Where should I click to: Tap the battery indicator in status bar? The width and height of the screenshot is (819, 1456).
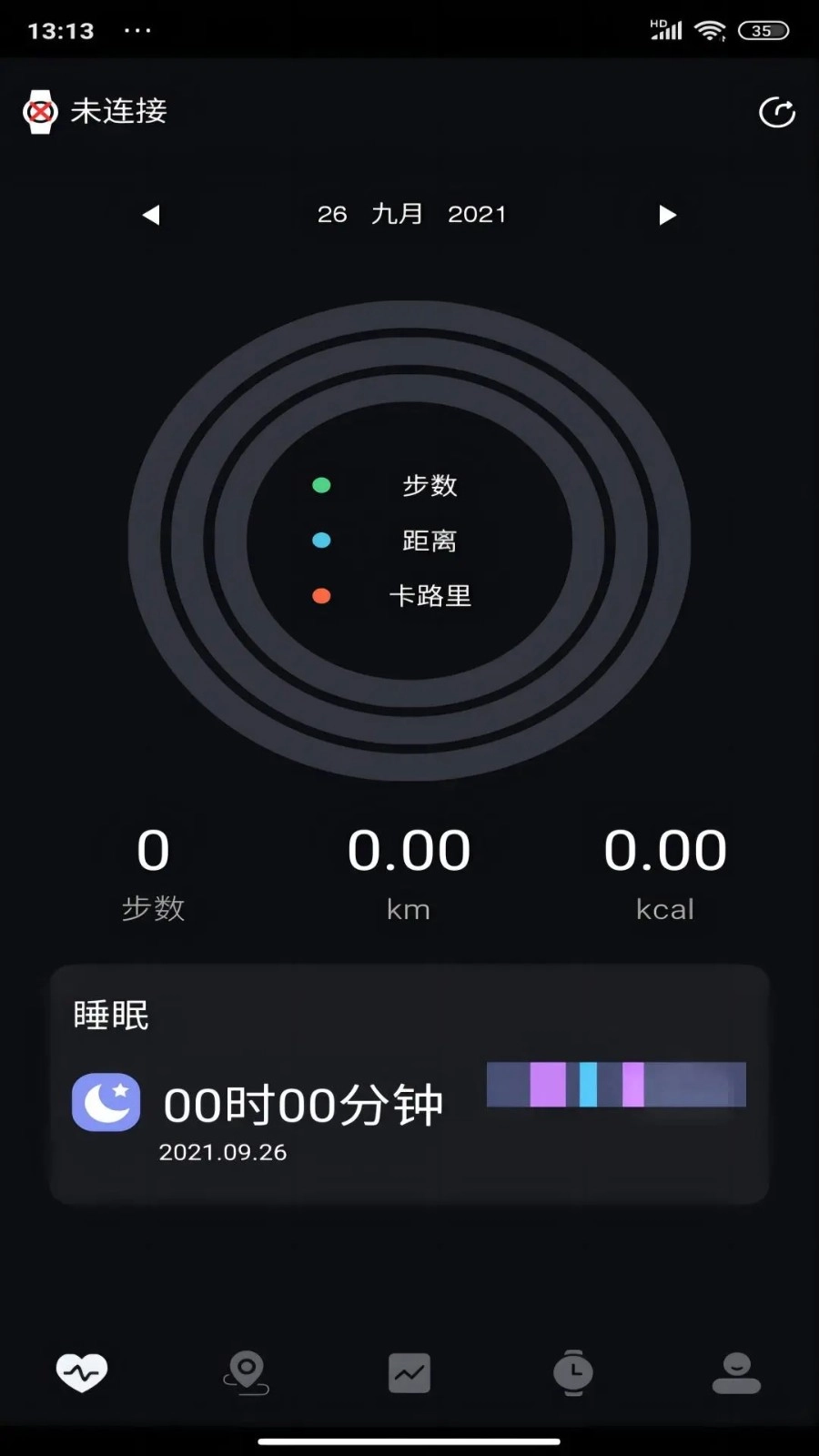pyautogui.click(x=764, y=30)
